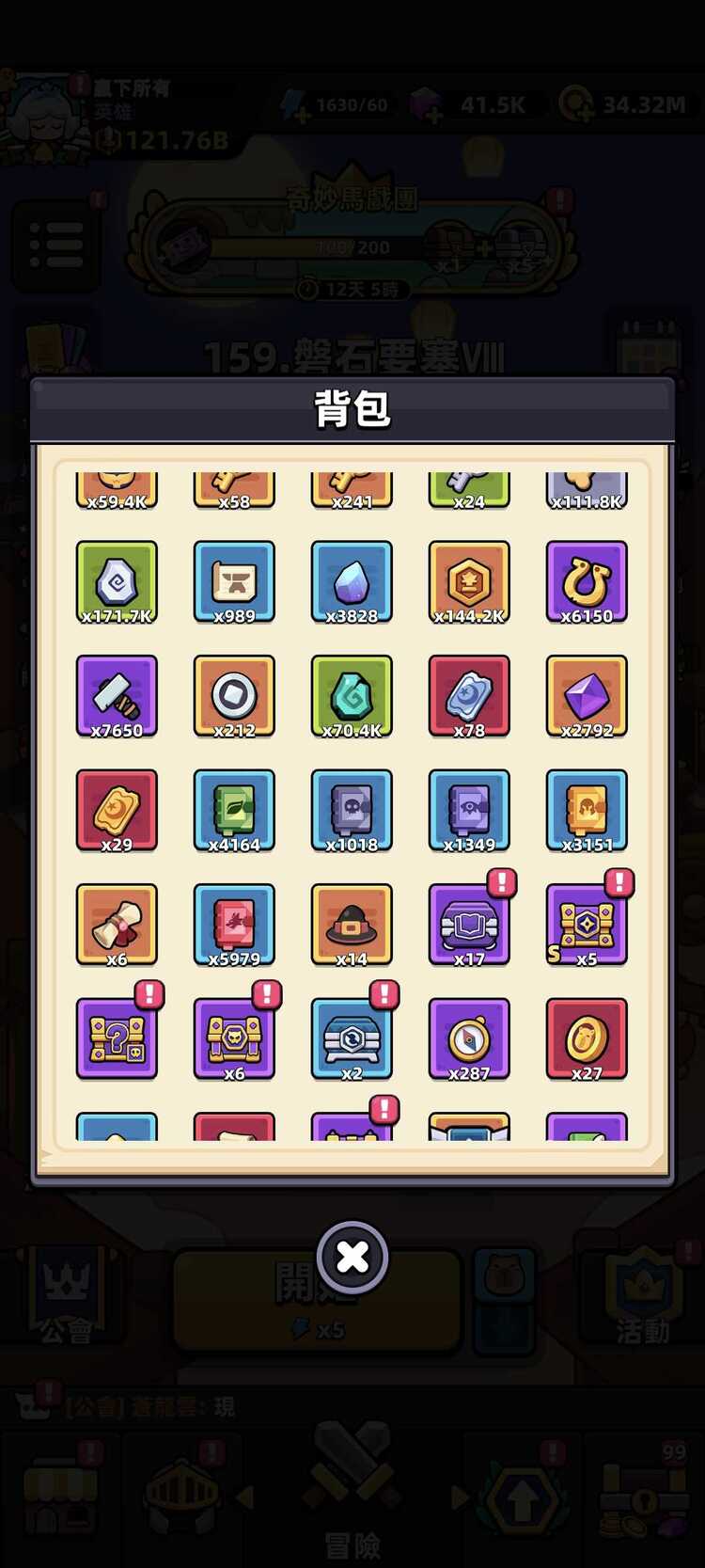Select the skull book item x1018

click(352, 810)
